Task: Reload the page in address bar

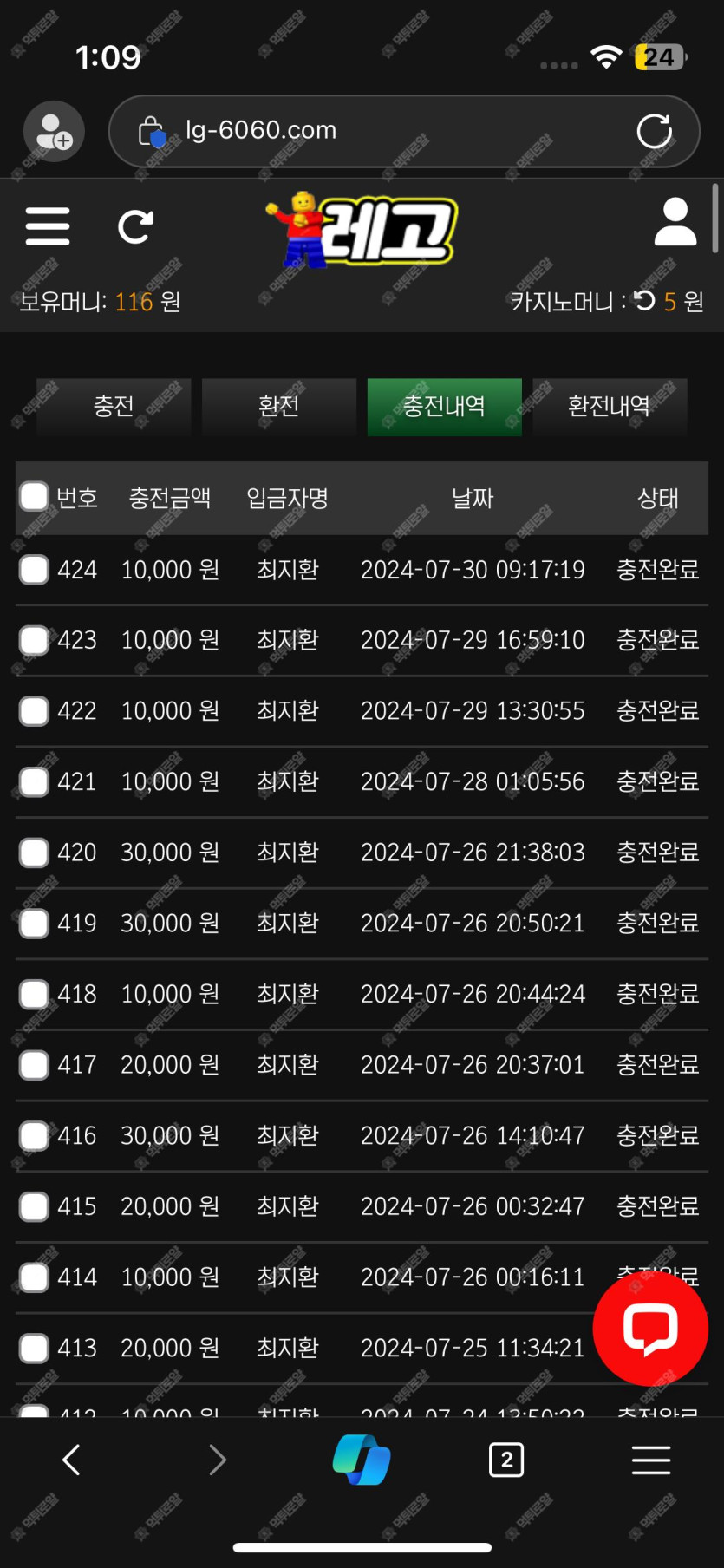Action: click(x=655, y=132)
